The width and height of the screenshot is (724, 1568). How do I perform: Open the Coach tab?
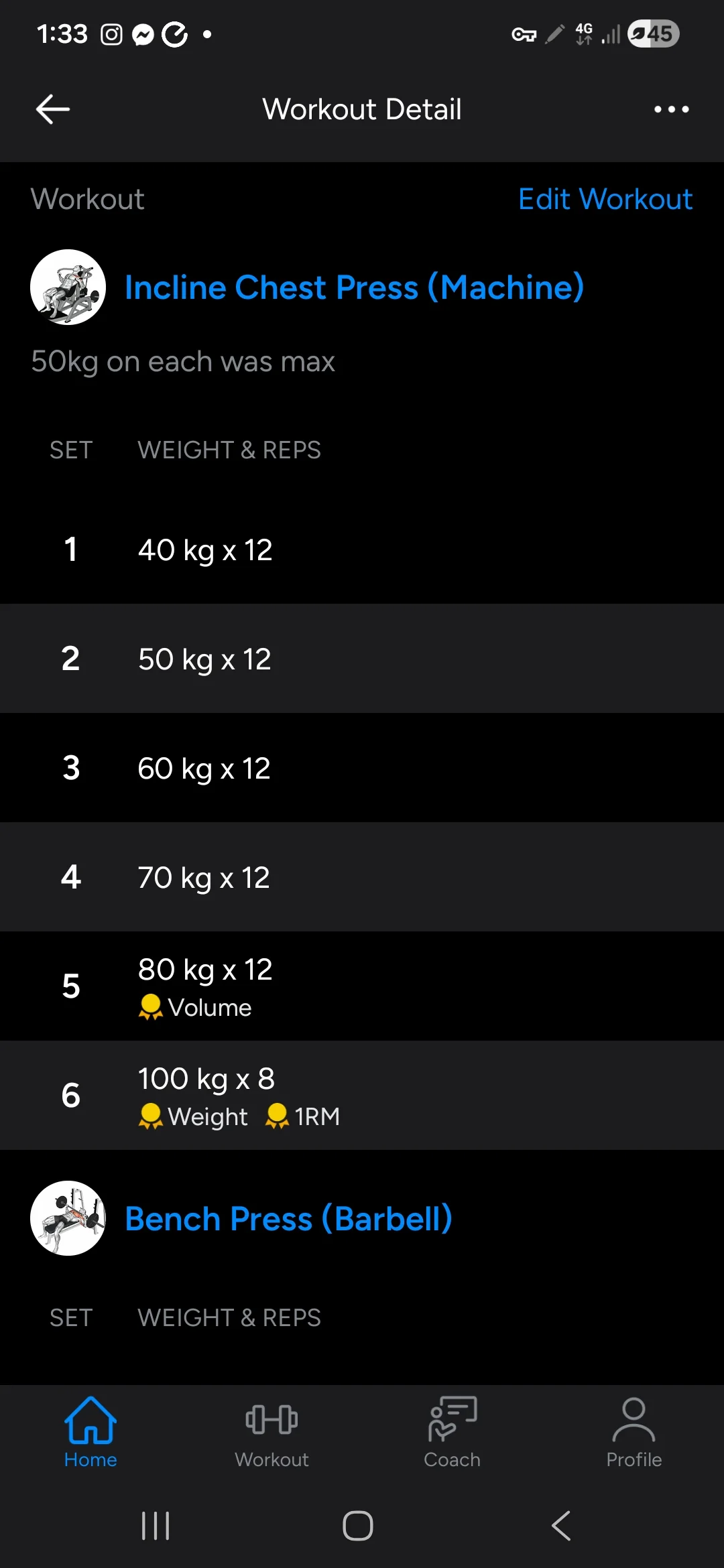[452, 1432]
